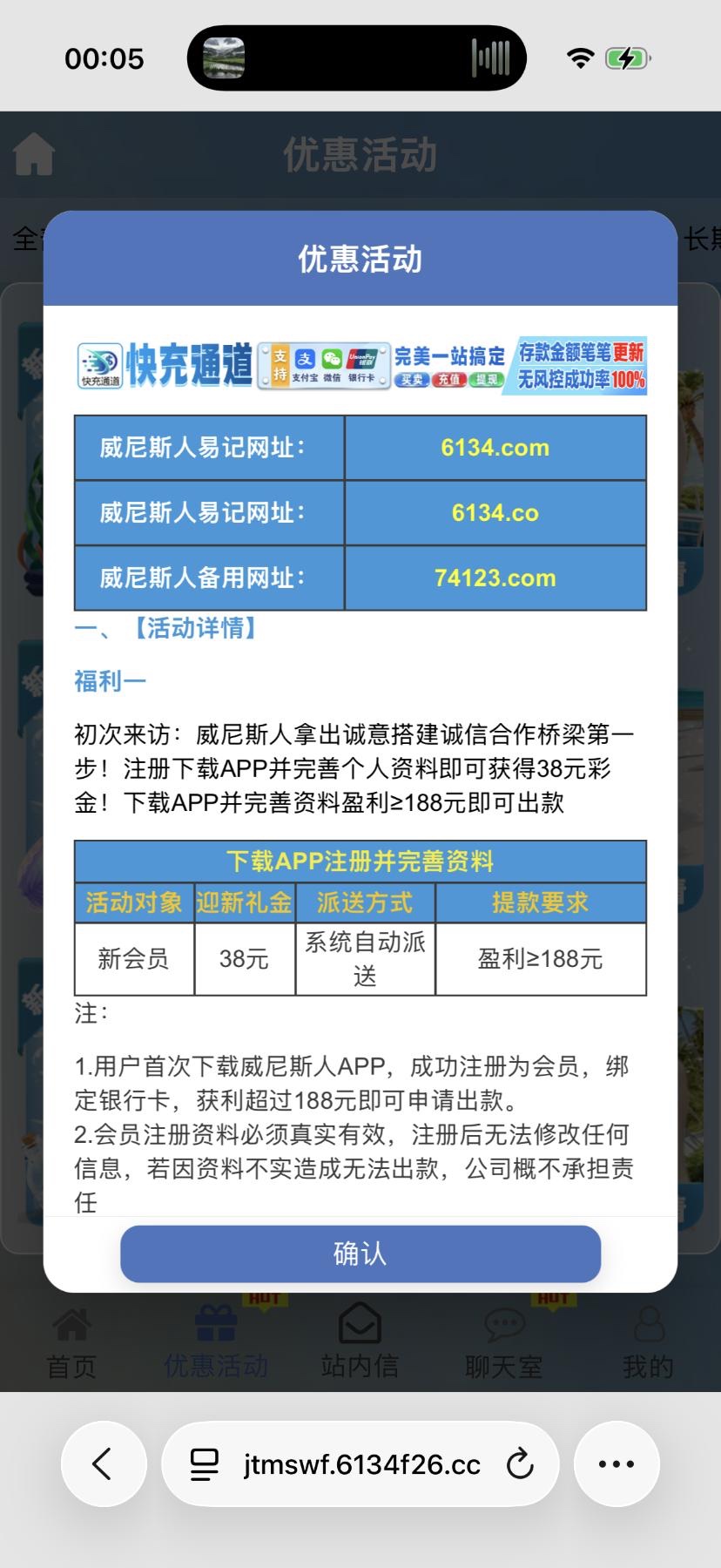This screenshot has width=721, height=1568.
Task: Confirm the promotion dialog with 确认
Action: (x=360, y=1254)
